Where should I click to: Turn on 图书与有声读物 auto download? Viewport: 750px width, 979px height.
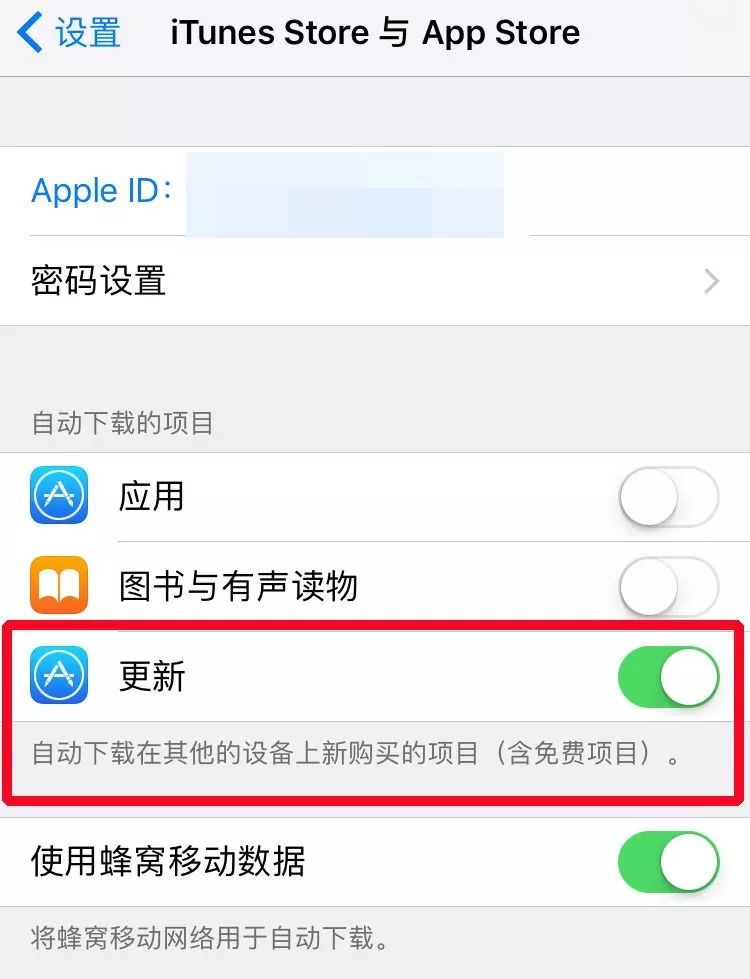point(668,586)
